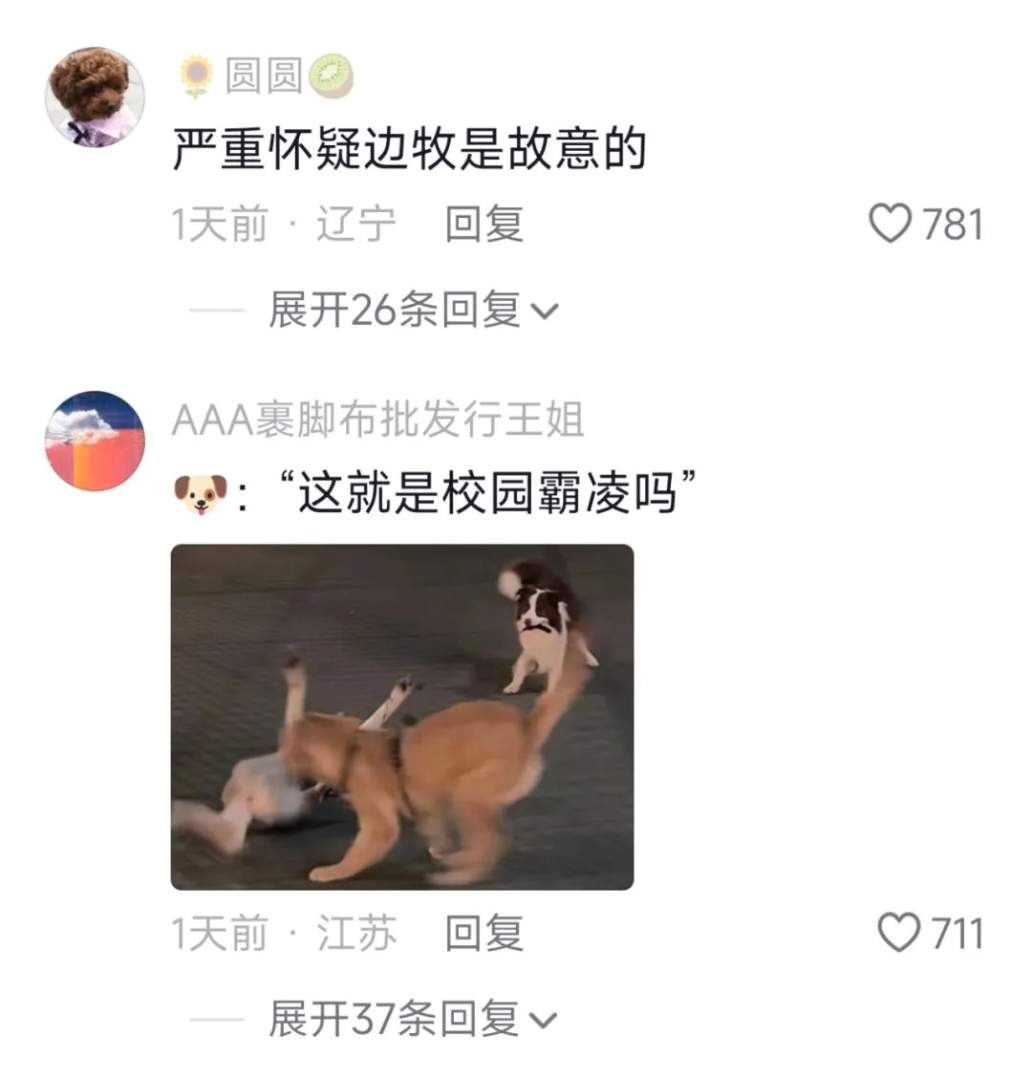Open 圆圆's profile via username
Image resolution: width=1032 pixels, height=1080 pixels.
click(264, 76)
